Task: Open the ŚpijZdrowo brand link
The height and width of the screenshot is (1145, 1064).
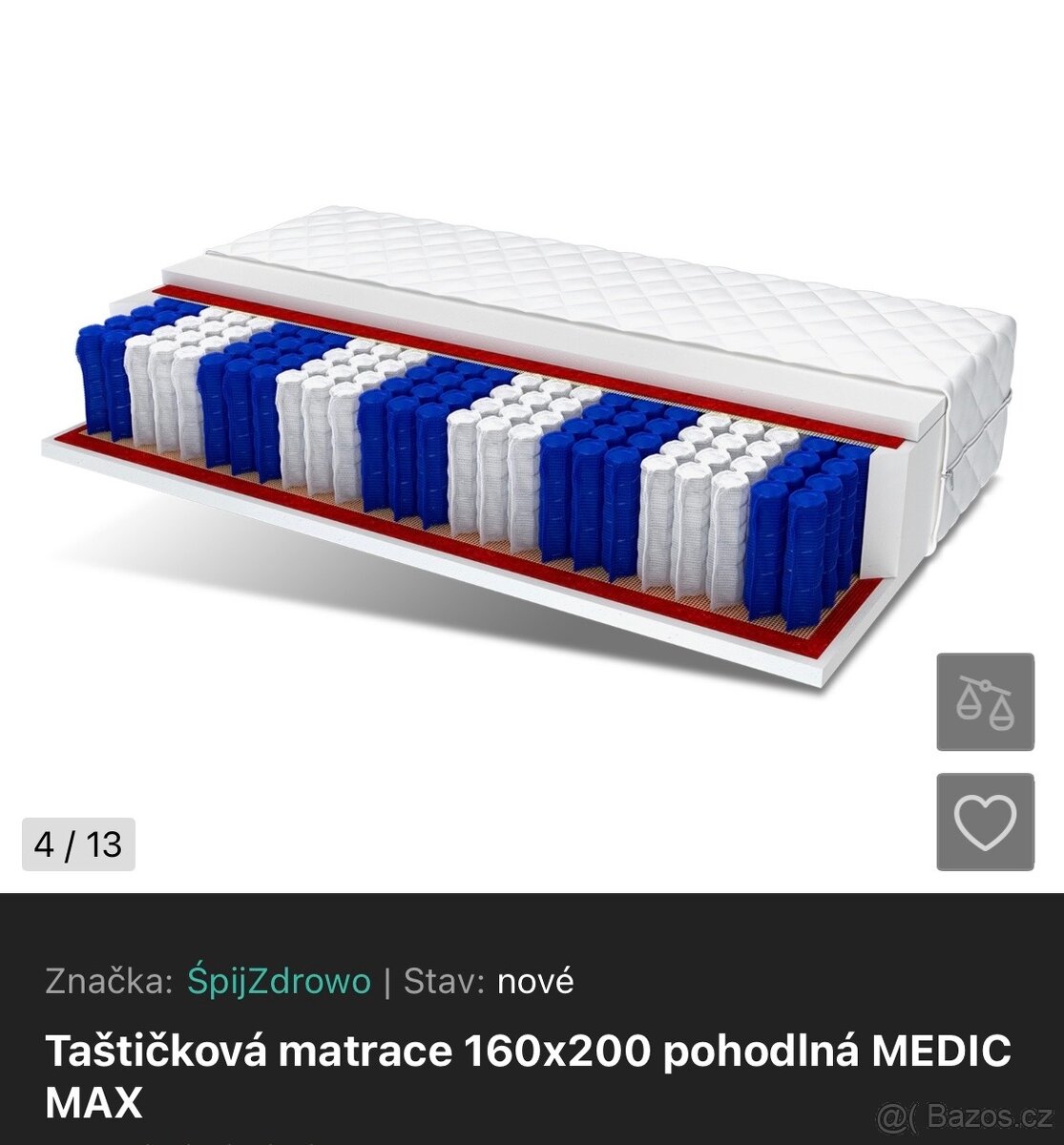Action: [x=277, y=979]
